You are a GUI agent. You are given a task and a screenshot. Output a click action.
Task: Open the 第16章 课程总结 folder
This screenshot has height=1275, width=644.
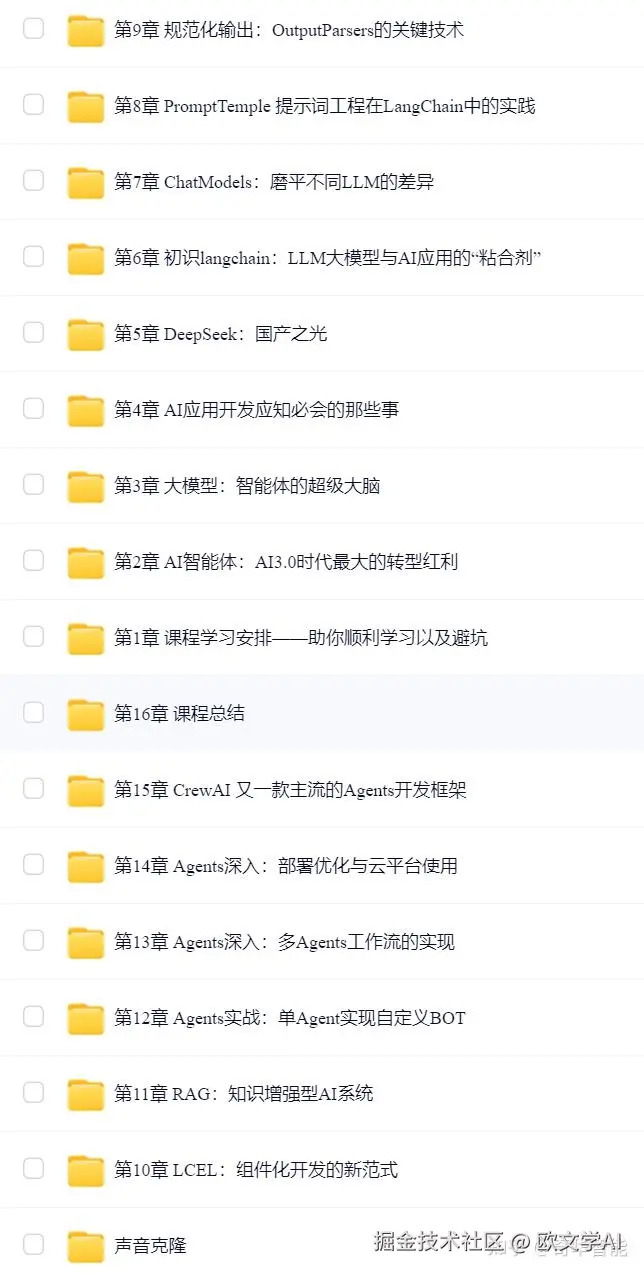[179, 714]
